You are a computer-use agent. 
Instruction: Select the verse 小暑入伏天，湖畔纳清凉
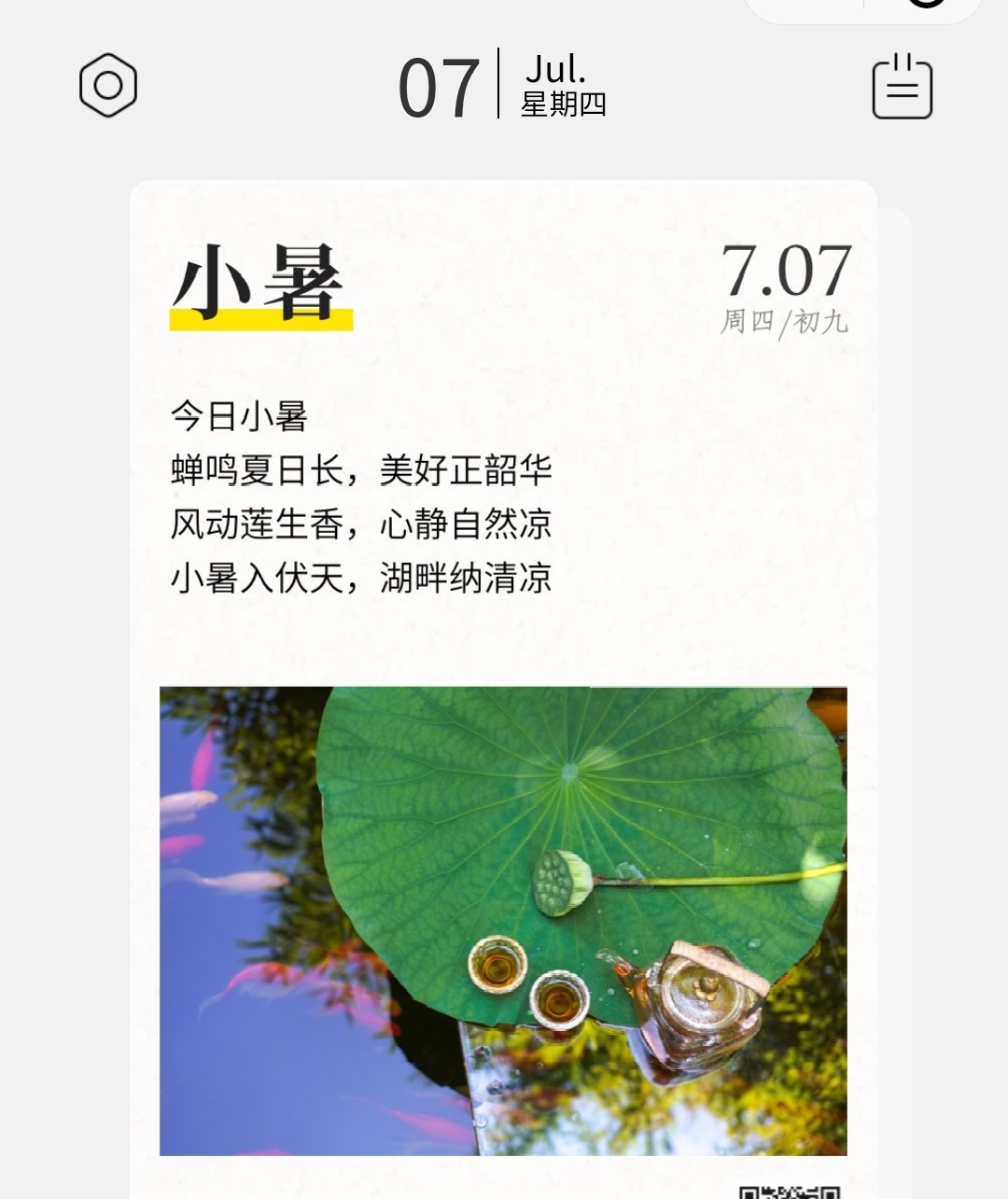[x=362, y=579]
